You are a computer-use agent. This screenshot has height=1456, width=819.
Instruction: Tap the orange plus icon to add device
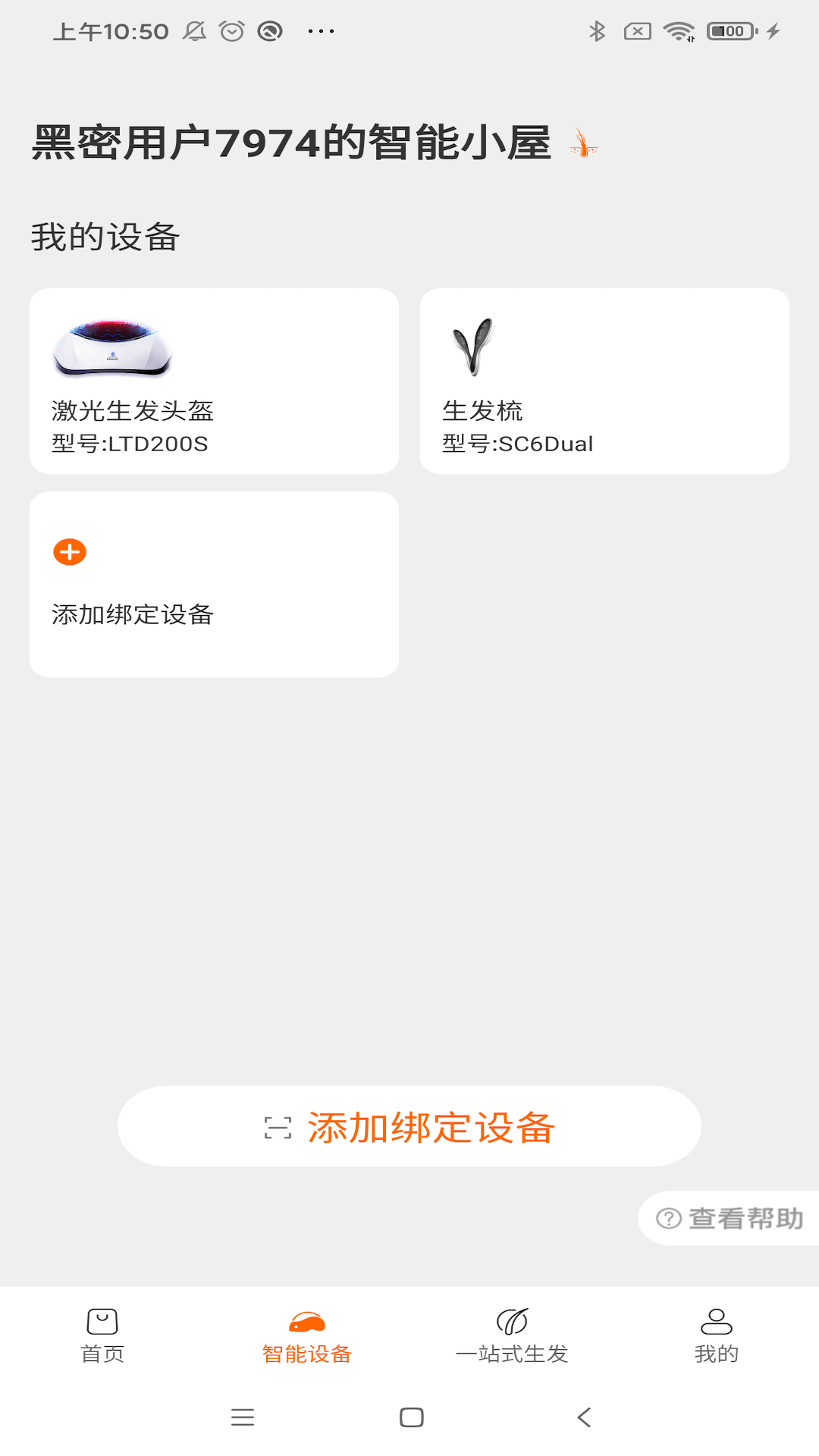click(70, 553)
